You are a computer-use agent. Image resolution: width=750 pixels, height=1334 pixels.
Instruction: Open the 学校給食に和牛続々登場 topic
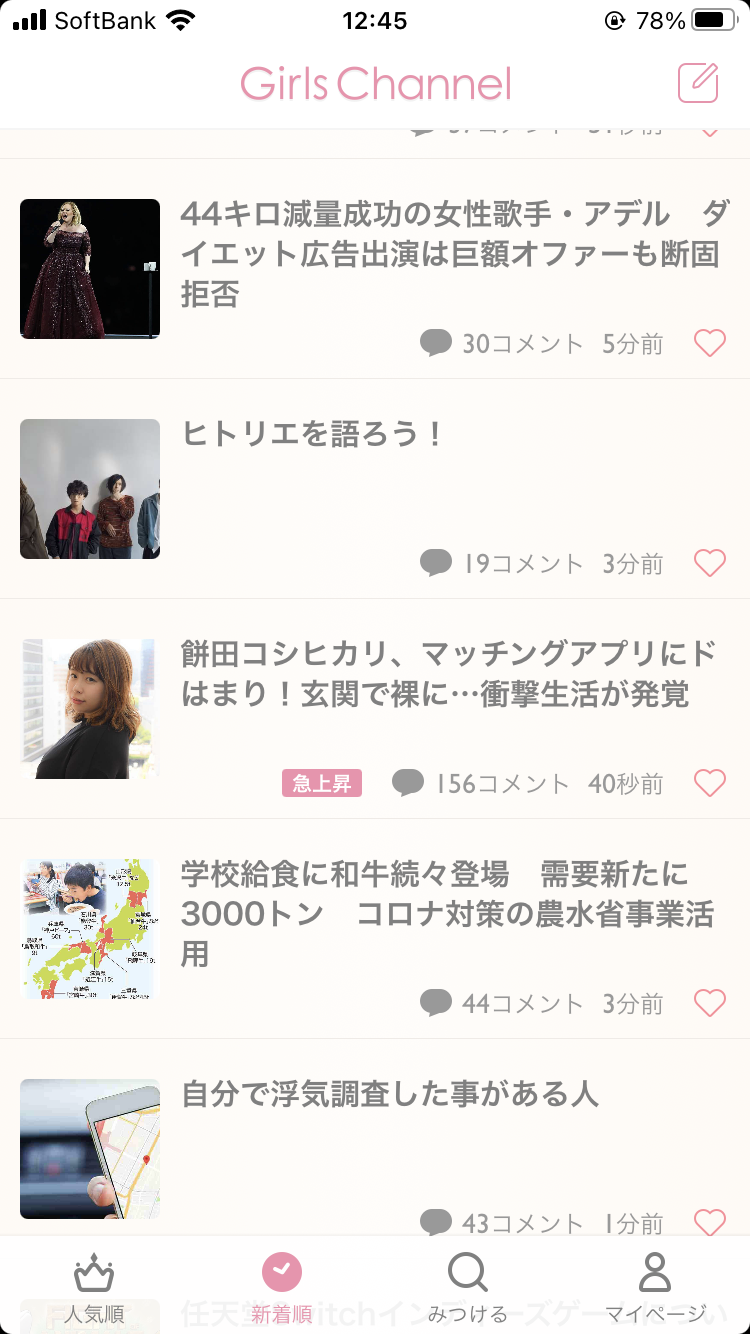[375, 929]
